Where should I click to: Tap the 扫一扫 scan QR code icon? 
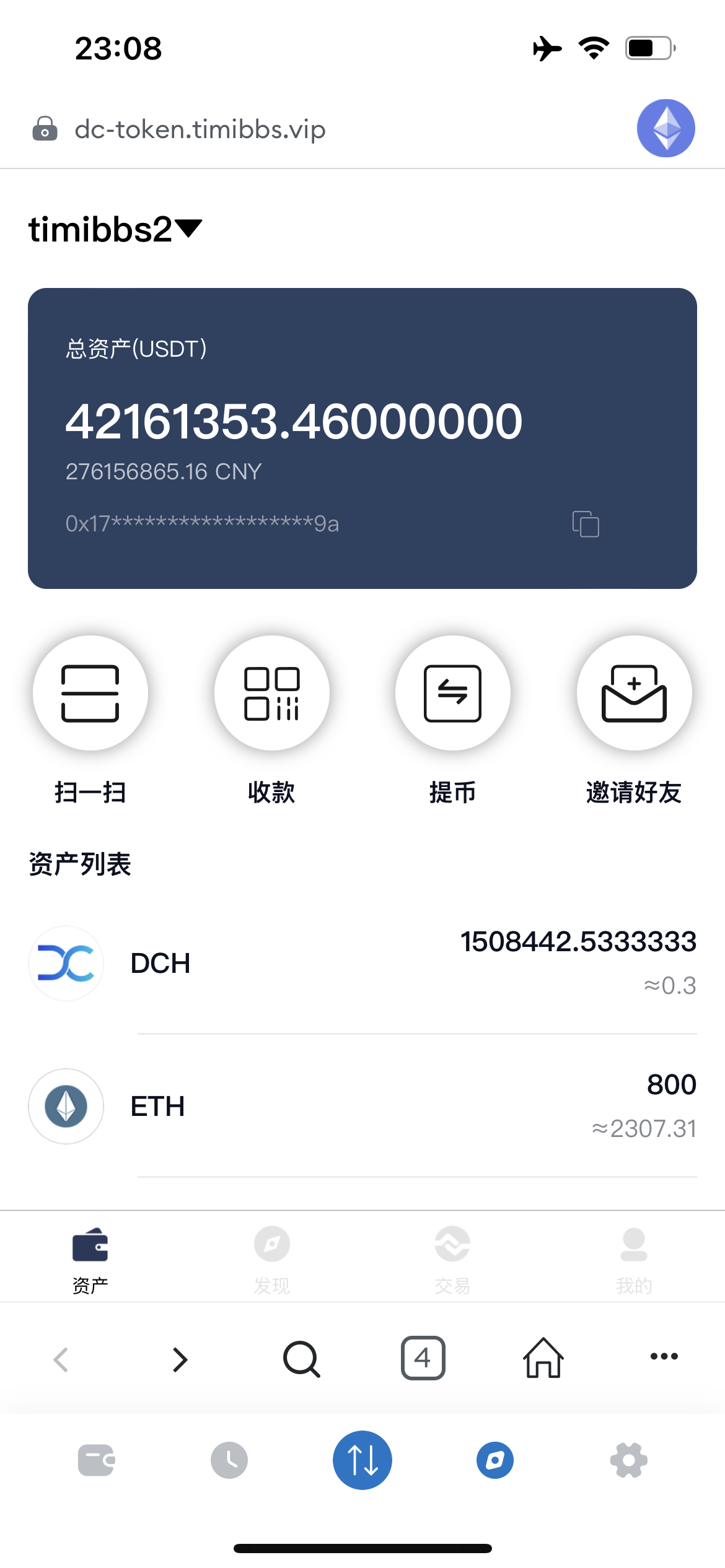click(91, 692)
